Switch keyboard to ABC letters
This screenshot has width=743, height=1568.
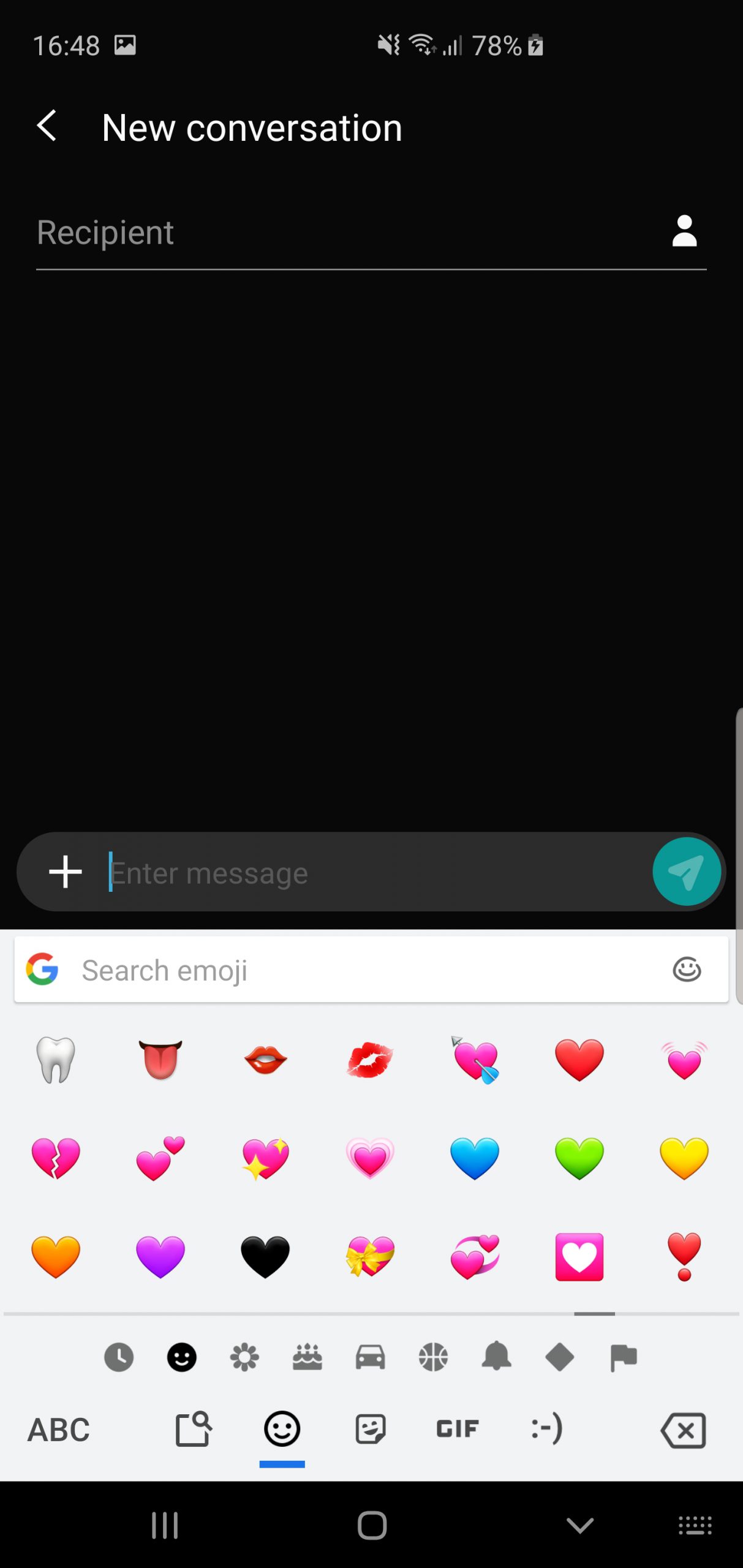[x=59, y=1430]
